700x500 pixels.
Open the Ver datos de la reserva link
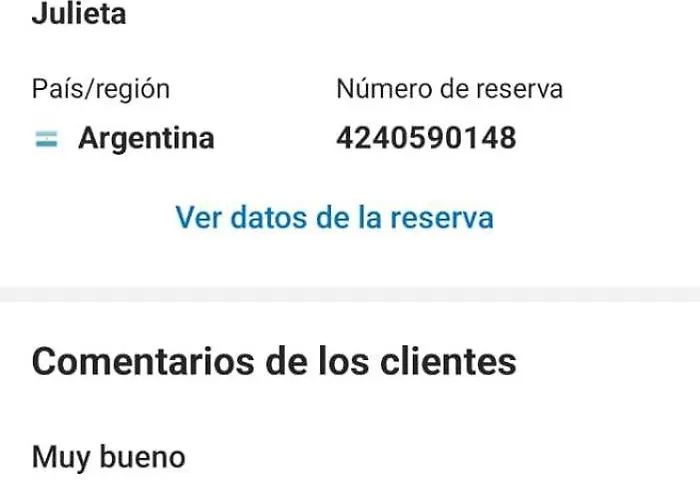[x=334, y=217]
